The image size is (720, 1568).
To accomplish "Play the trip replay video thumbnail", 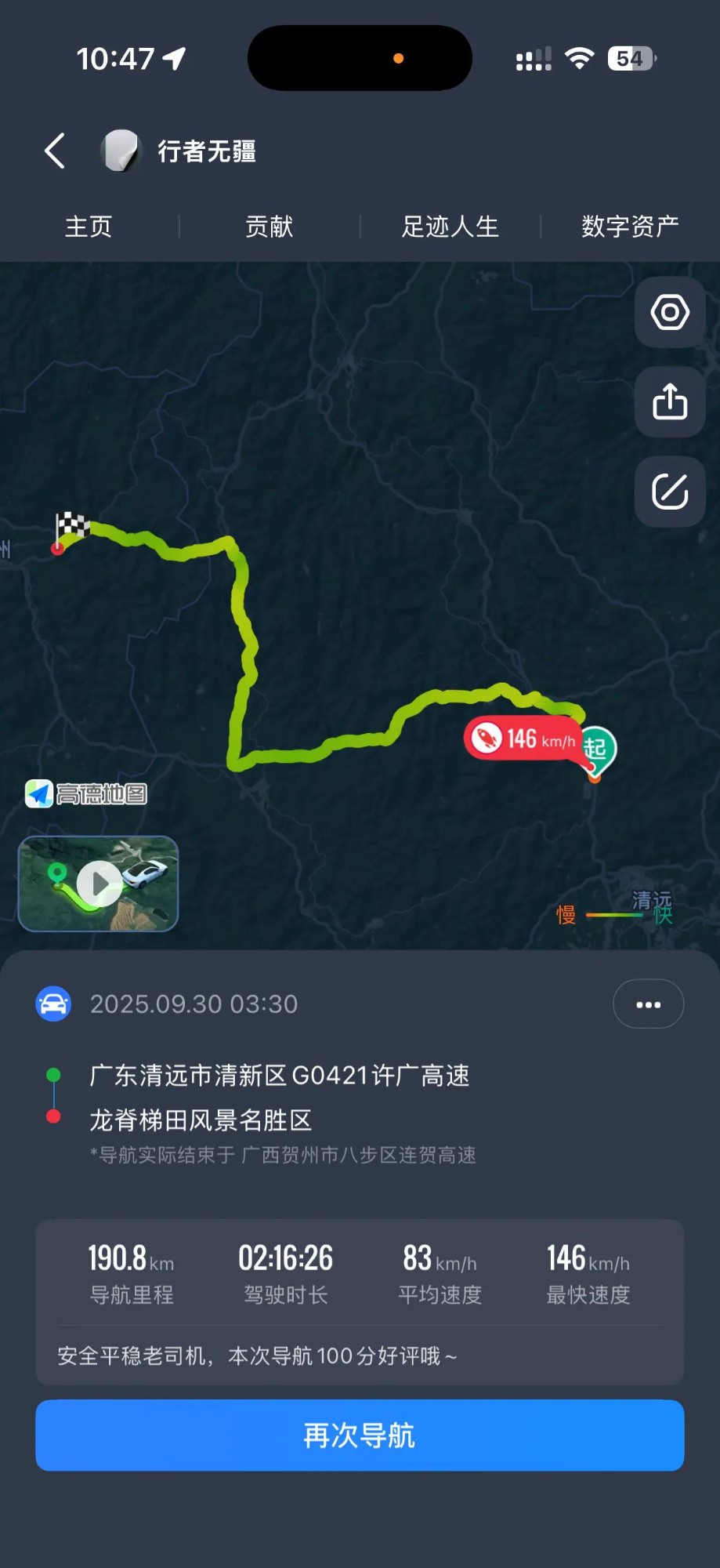I will (x=99, y=884).
